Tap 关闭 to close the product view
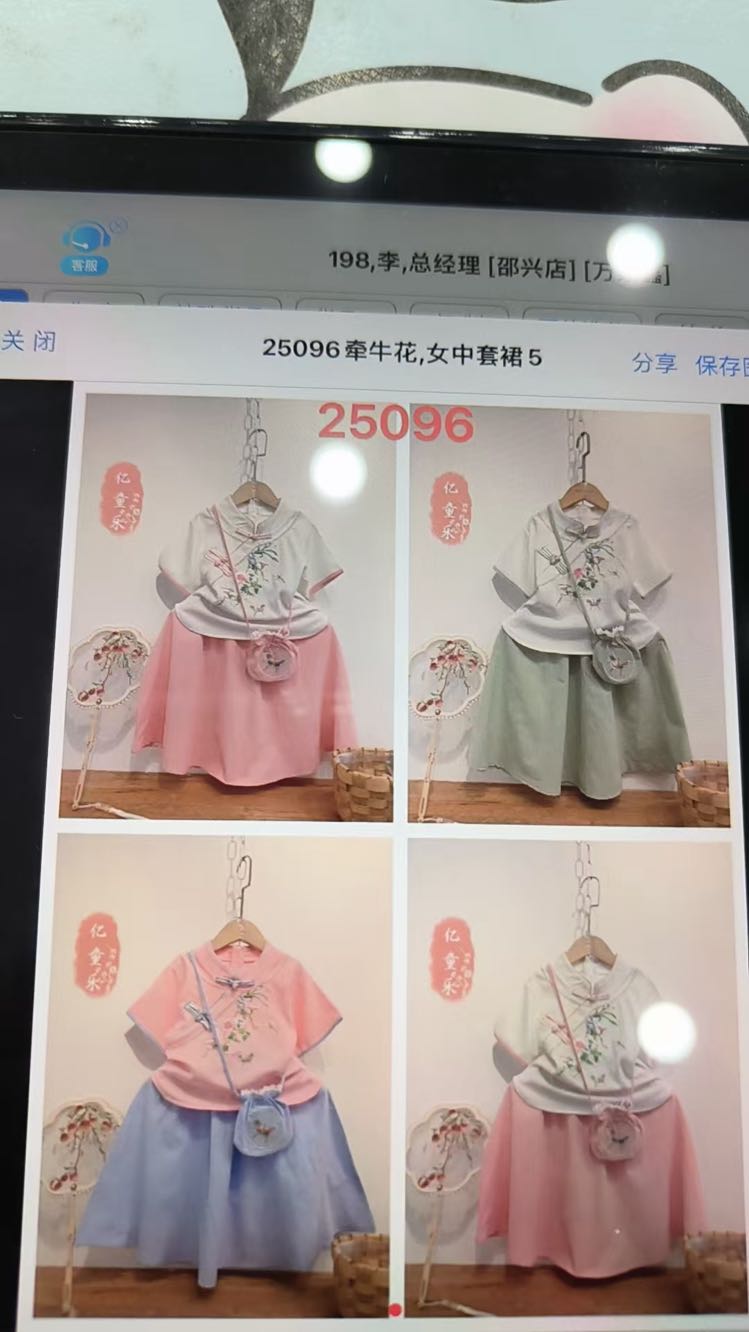749x1332 pixels. tap(29, 341)
